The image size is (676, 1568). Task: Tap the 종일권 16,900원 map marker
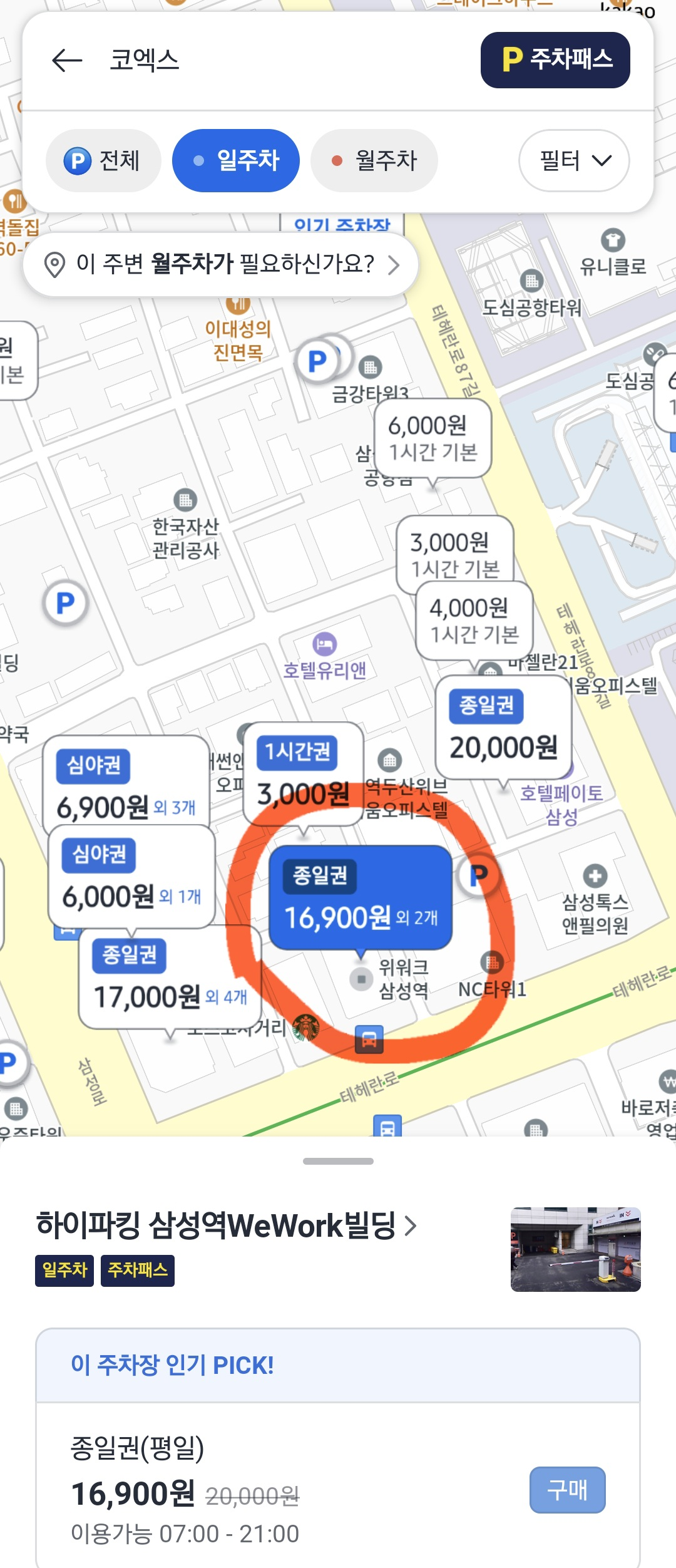click(360, 897)
